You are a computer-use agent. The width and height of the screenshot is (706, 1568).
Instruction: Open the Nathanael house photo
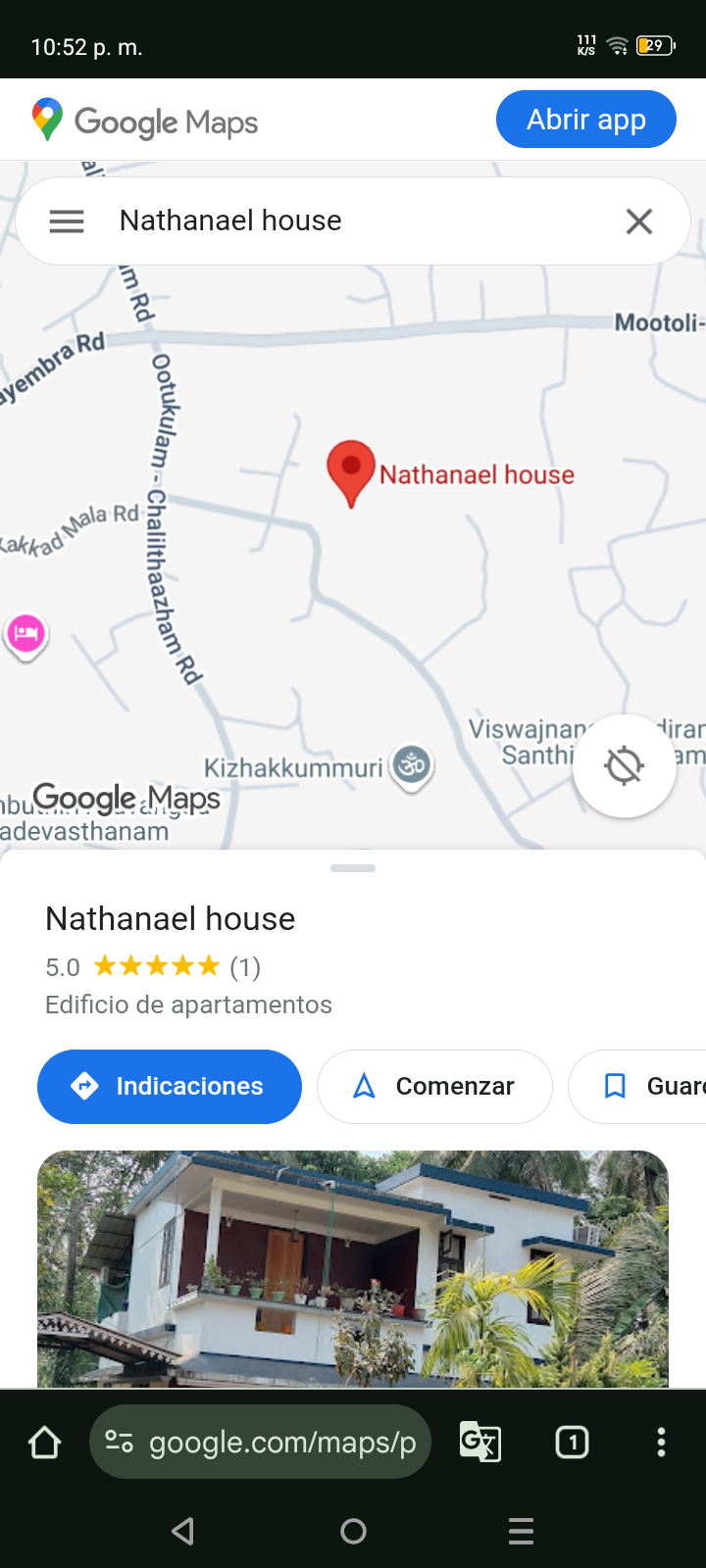point(353,1268)
